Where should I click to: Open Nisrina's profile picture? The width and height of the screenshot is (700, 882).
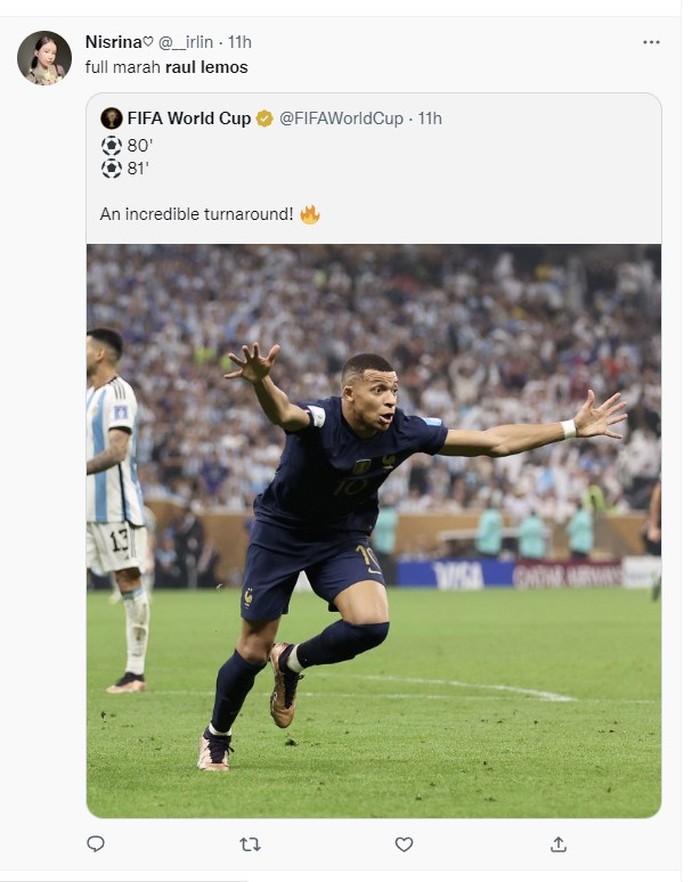44,58
